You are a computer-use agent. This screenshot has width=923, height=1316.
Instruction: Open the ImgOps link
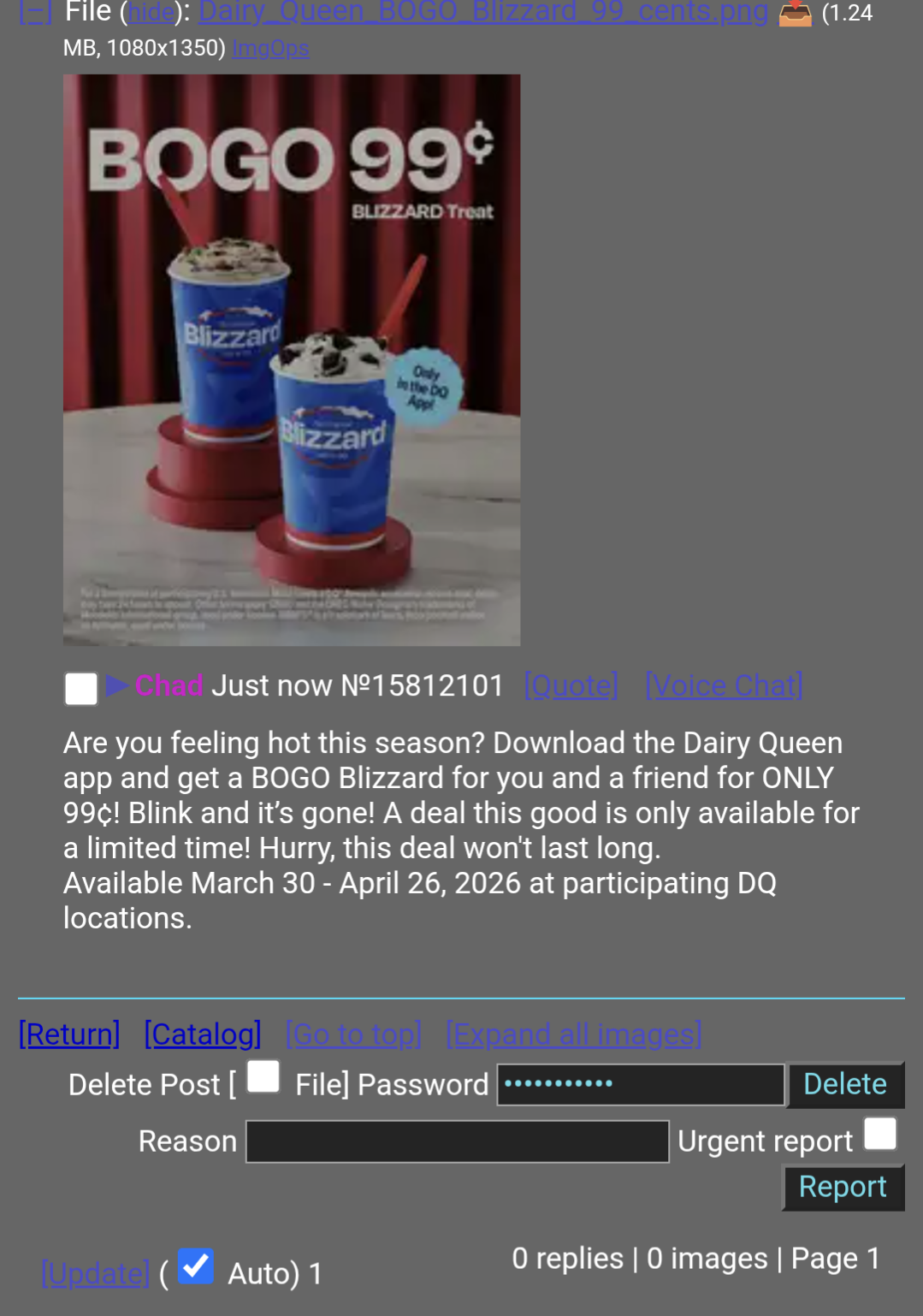pos(270,49)
